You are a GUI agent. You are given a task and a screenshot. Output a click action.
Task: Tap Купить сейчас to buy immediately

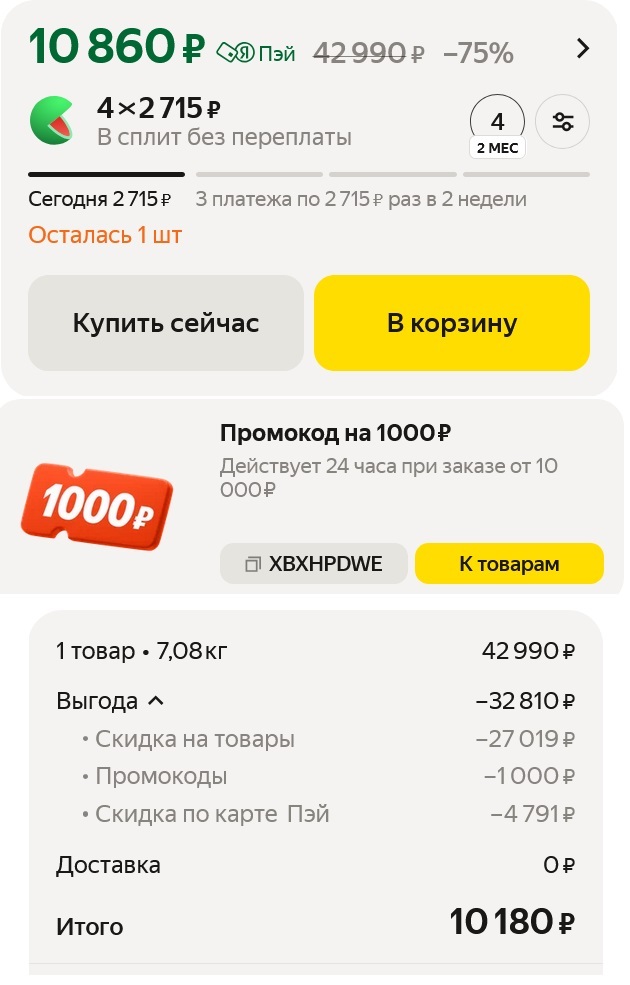pyautogui.click(x=166, y=323)
